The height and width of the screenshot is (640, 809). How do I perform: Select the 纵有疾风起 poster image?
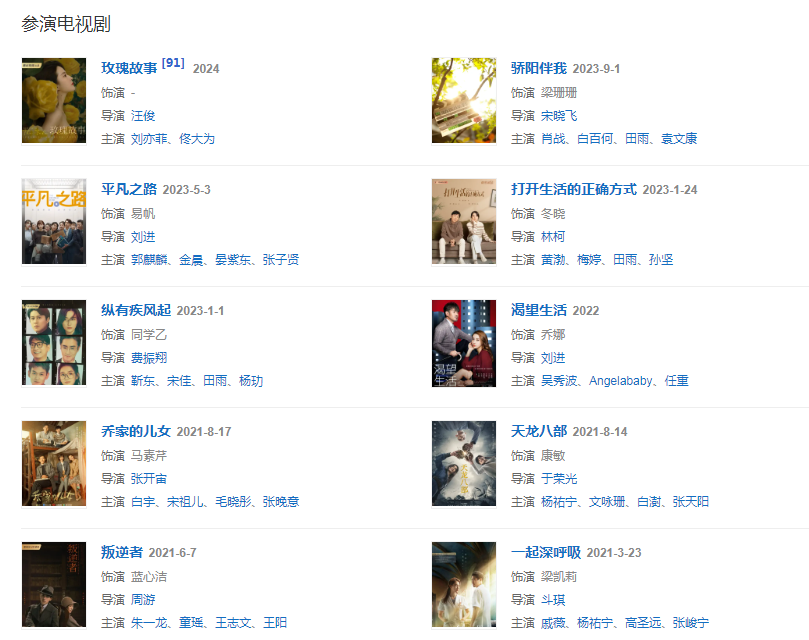click(54, 342)
